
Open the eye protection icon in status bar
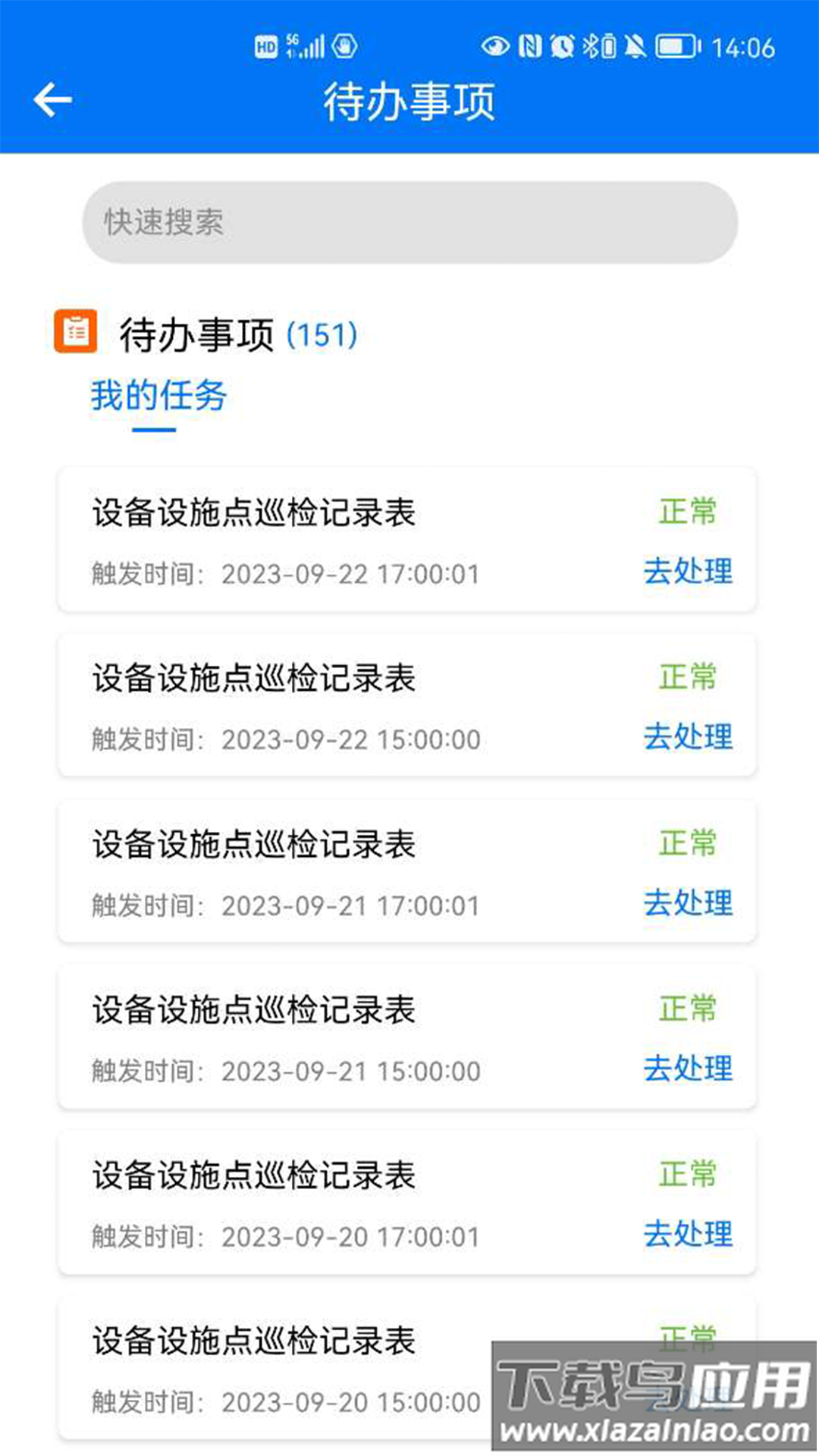tap(497, 46)
